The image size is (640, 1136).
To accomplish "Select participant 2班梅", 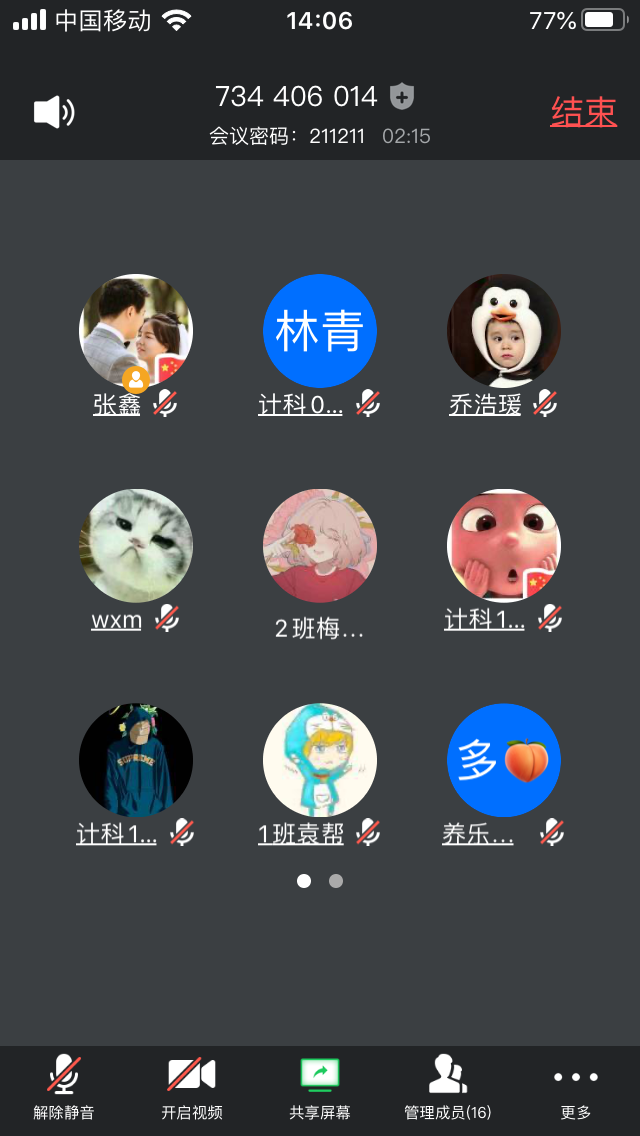I will (x=320, y=546).
